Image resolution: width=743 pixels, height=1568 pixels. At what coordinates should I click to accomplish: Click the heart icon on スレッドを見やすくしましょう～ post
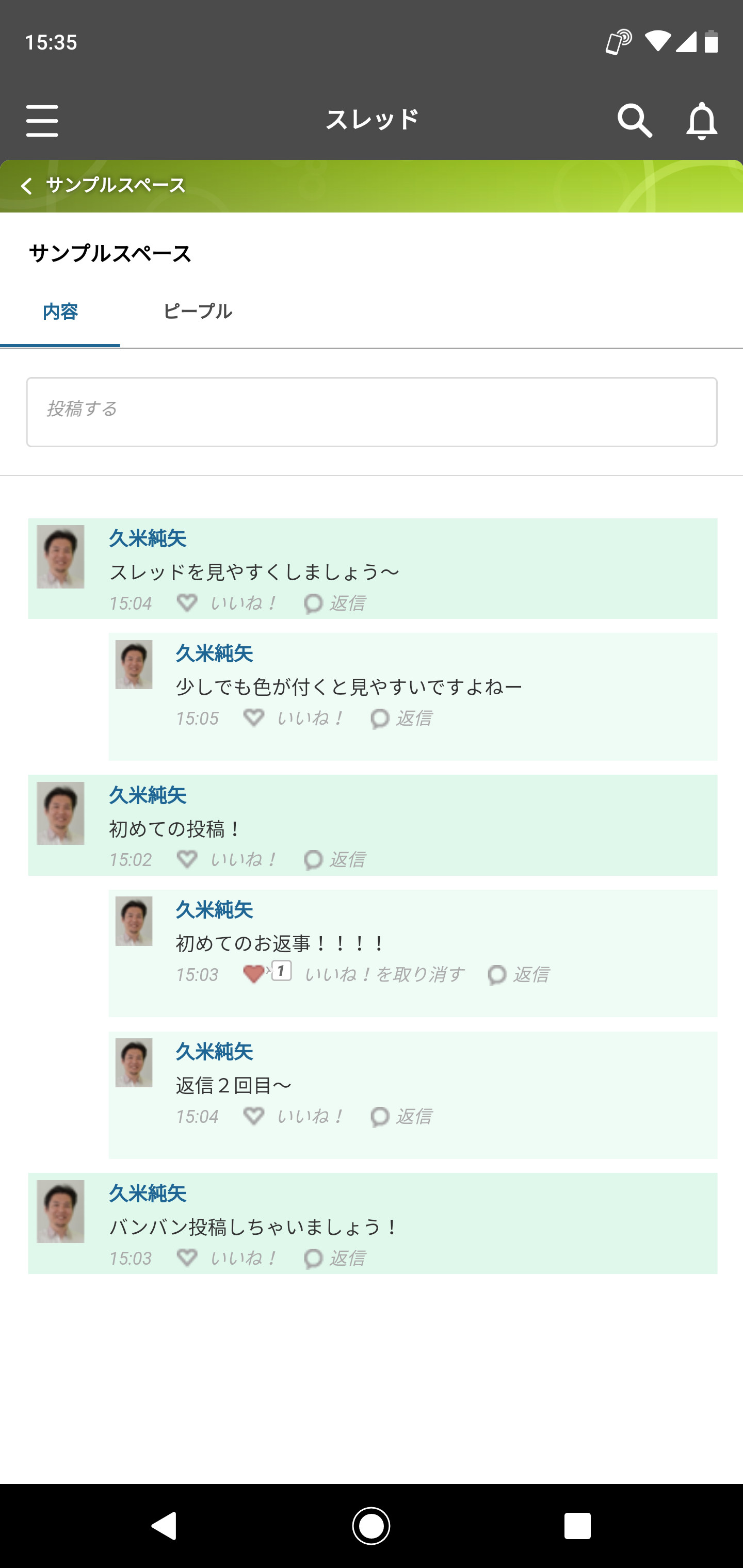(187, 603)
